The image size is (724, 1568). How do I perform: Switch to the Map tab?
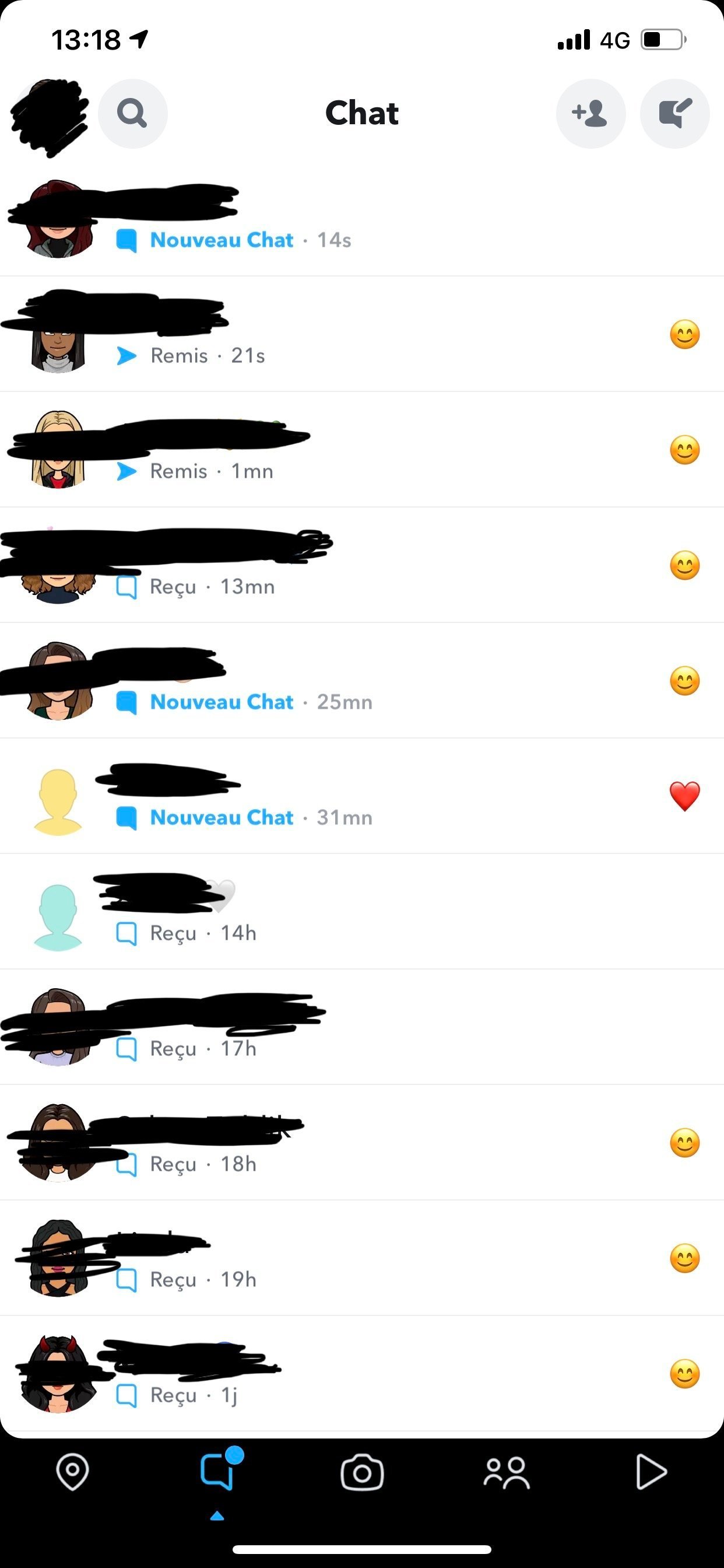[72, 1472]
